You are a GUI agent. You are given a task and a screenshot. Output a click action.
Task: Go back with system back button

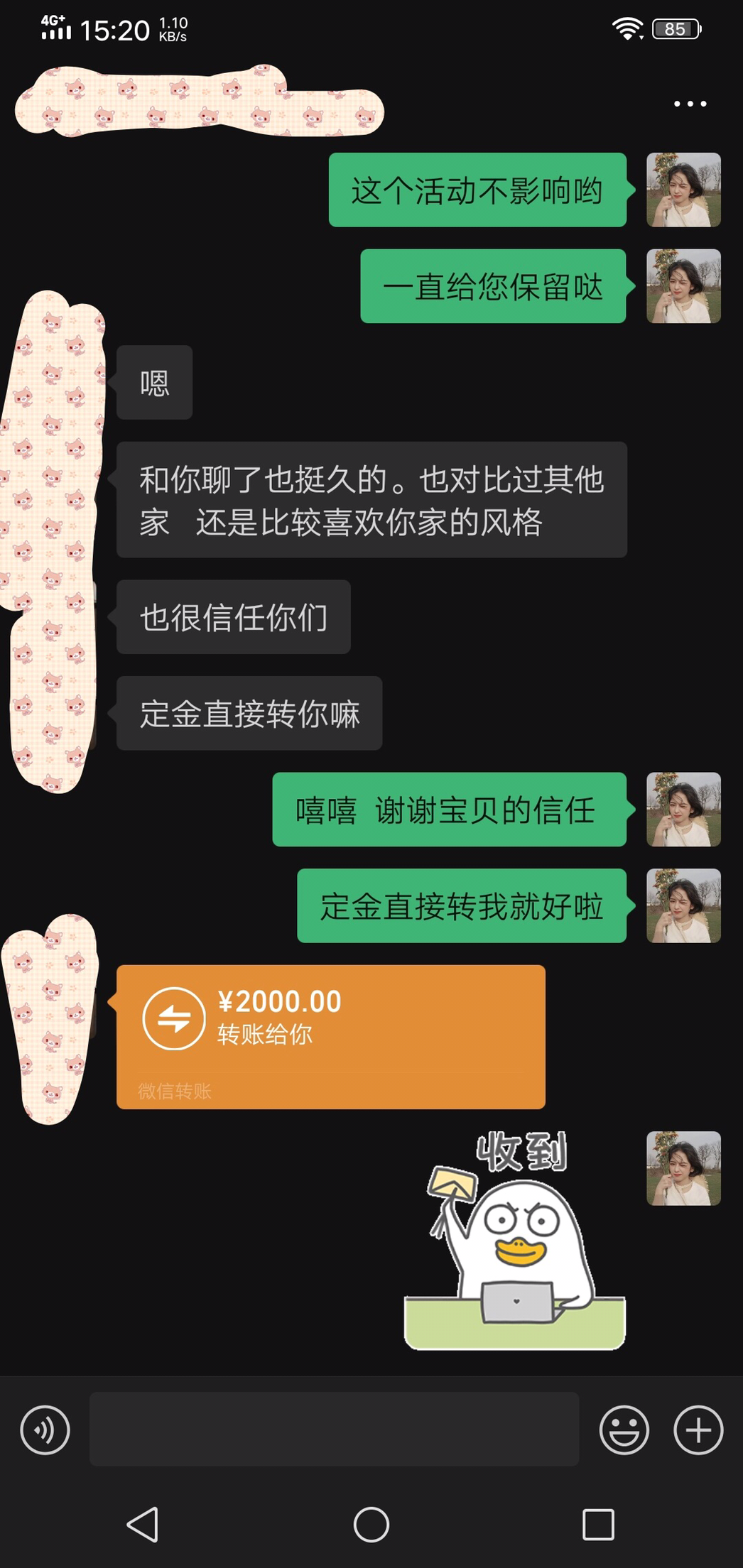[143, 1524]
